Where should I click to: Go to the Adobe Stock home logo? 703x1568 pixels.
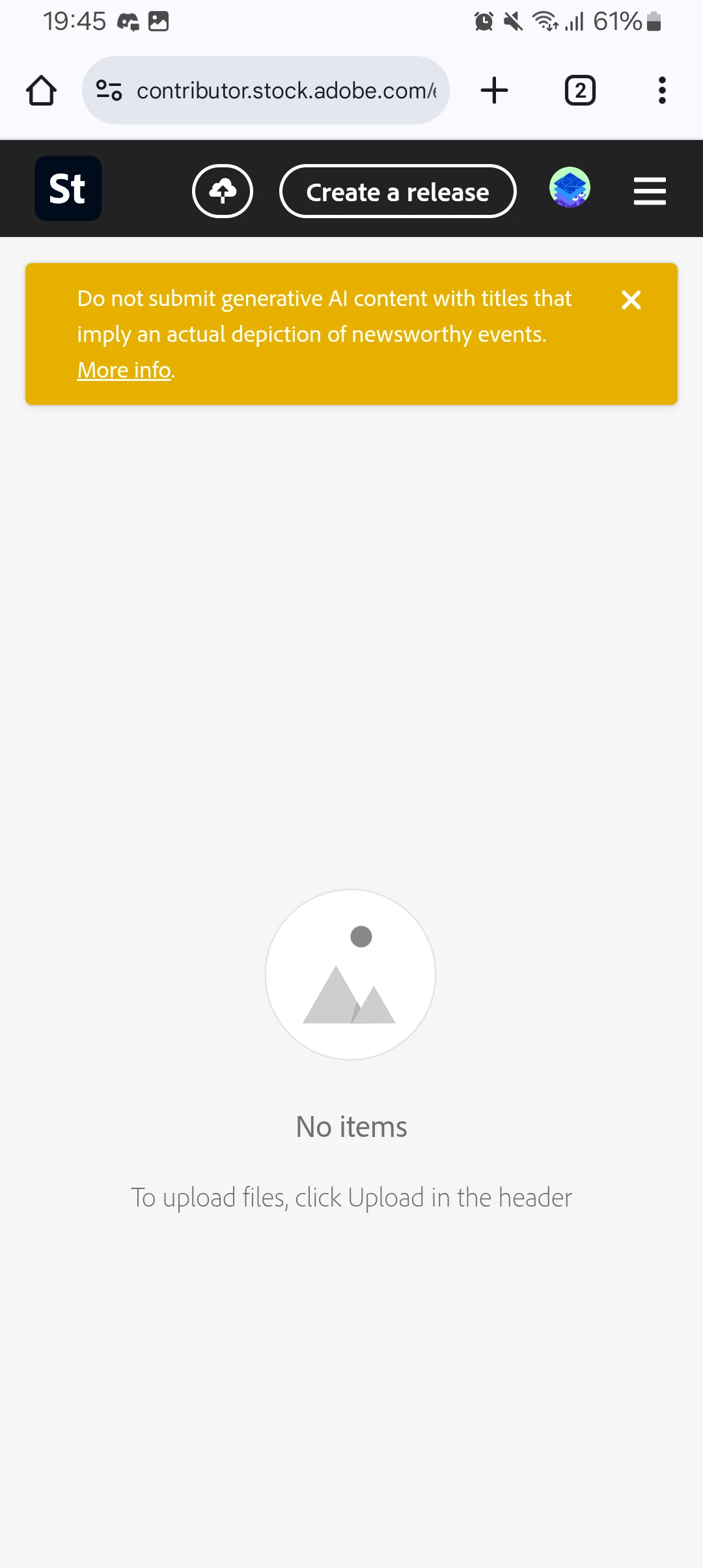click(x=68, y=189)
